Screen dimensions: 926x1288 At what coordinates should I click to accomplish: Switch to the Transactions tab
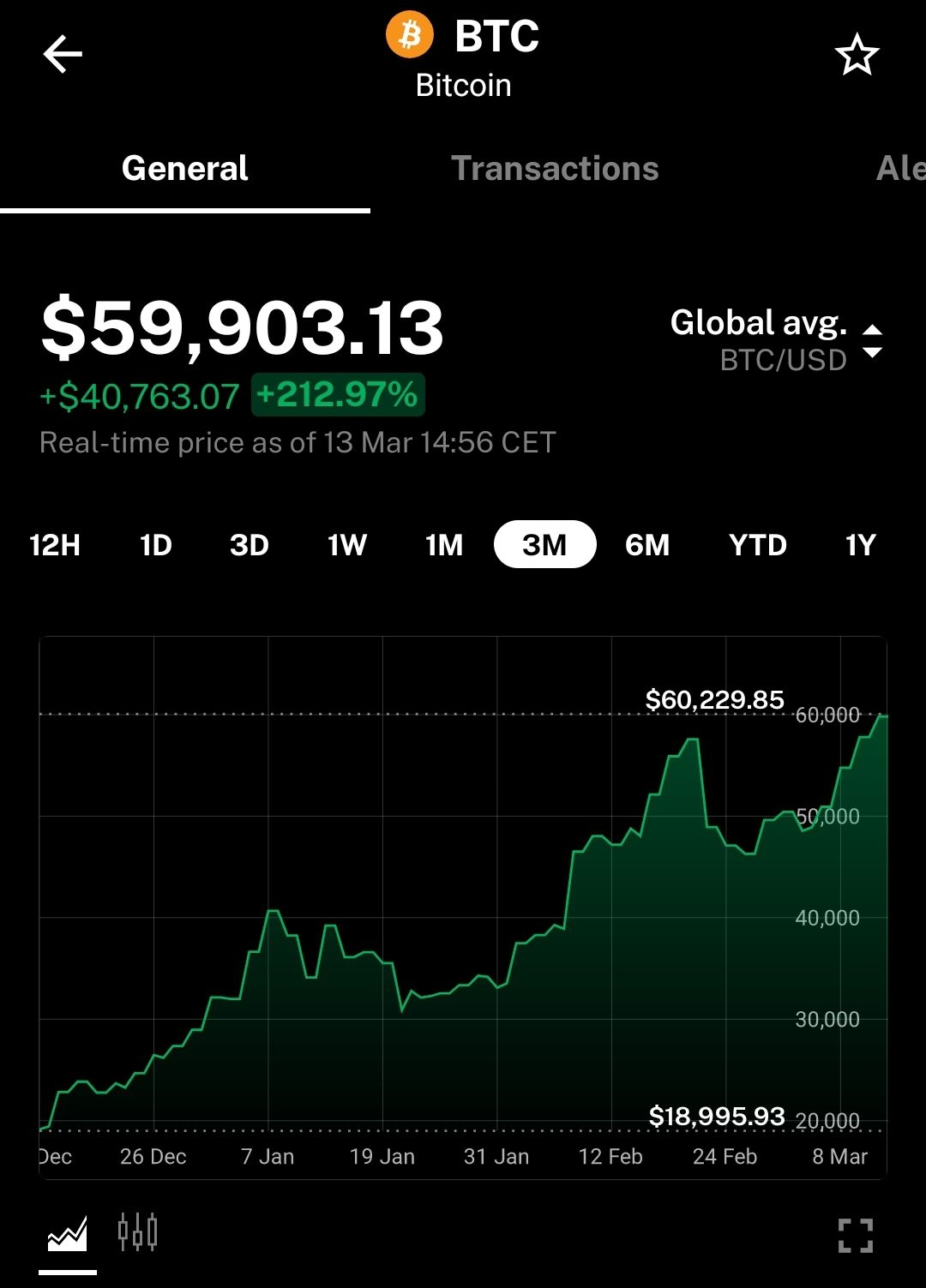click(555, 169)
